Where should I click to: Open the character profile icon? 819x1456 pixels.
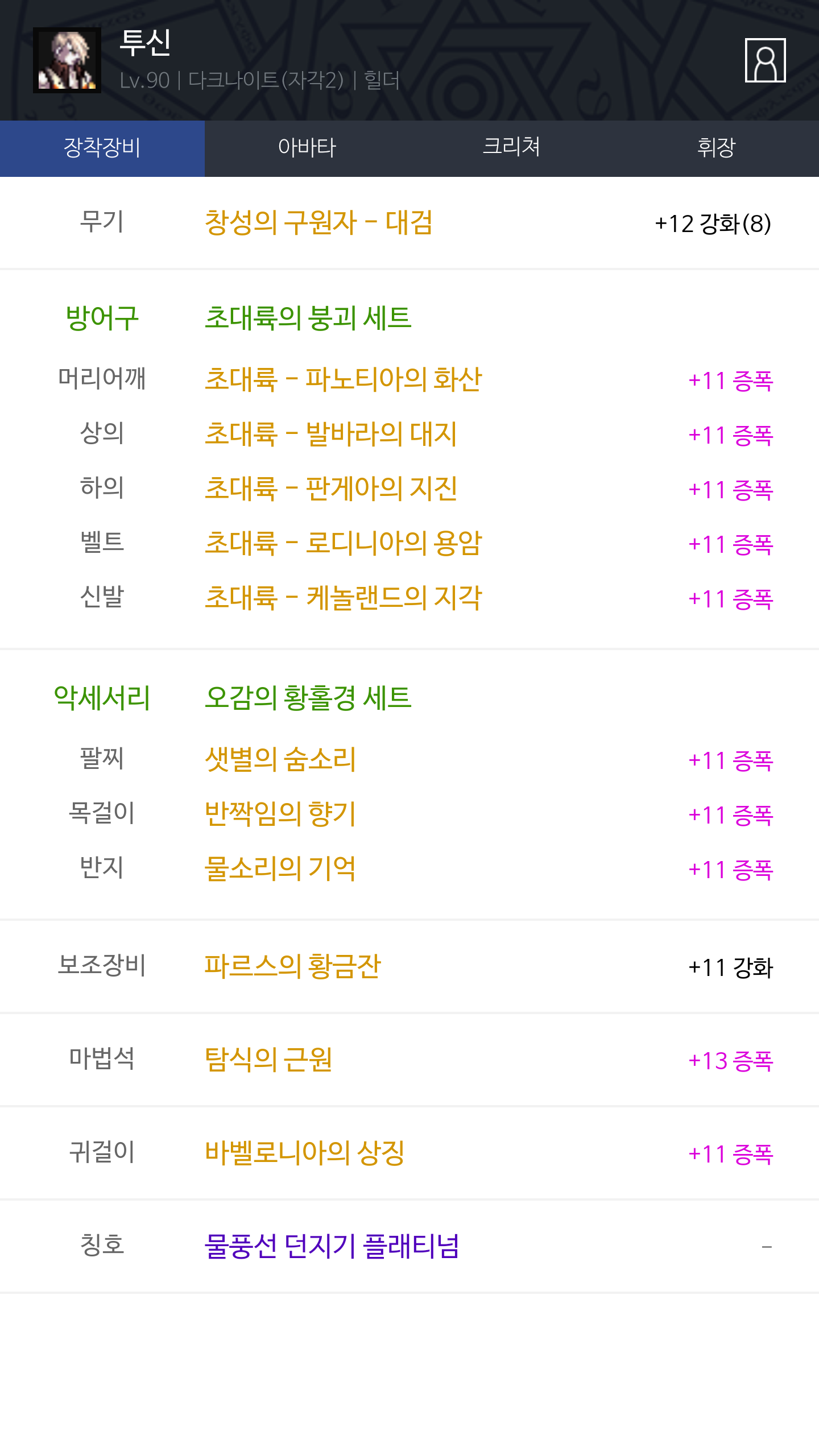click(765, 60)
